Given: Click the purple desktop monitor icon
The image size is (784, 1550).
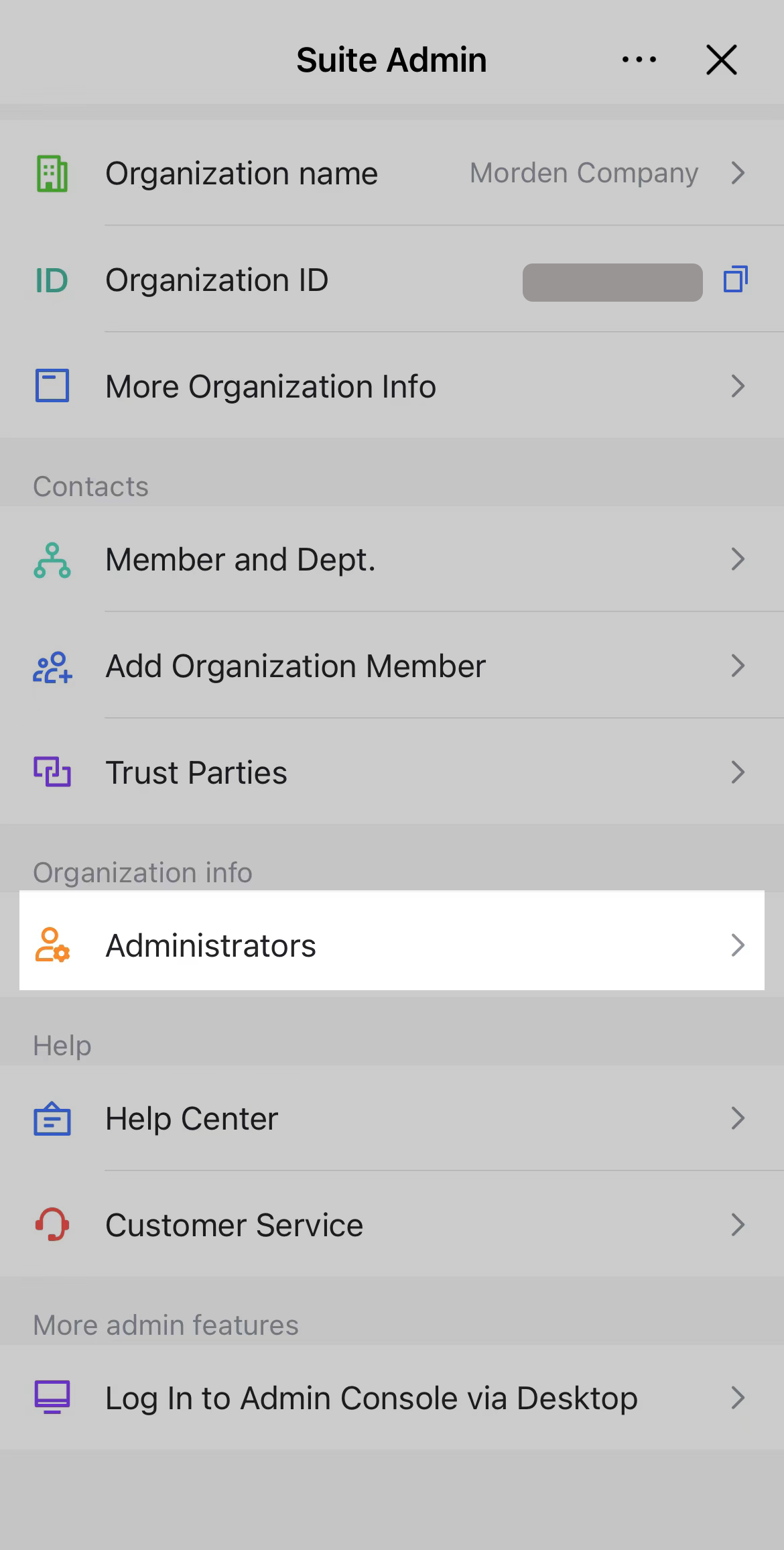Looking at the screenshot, I should coord(52,1398).
